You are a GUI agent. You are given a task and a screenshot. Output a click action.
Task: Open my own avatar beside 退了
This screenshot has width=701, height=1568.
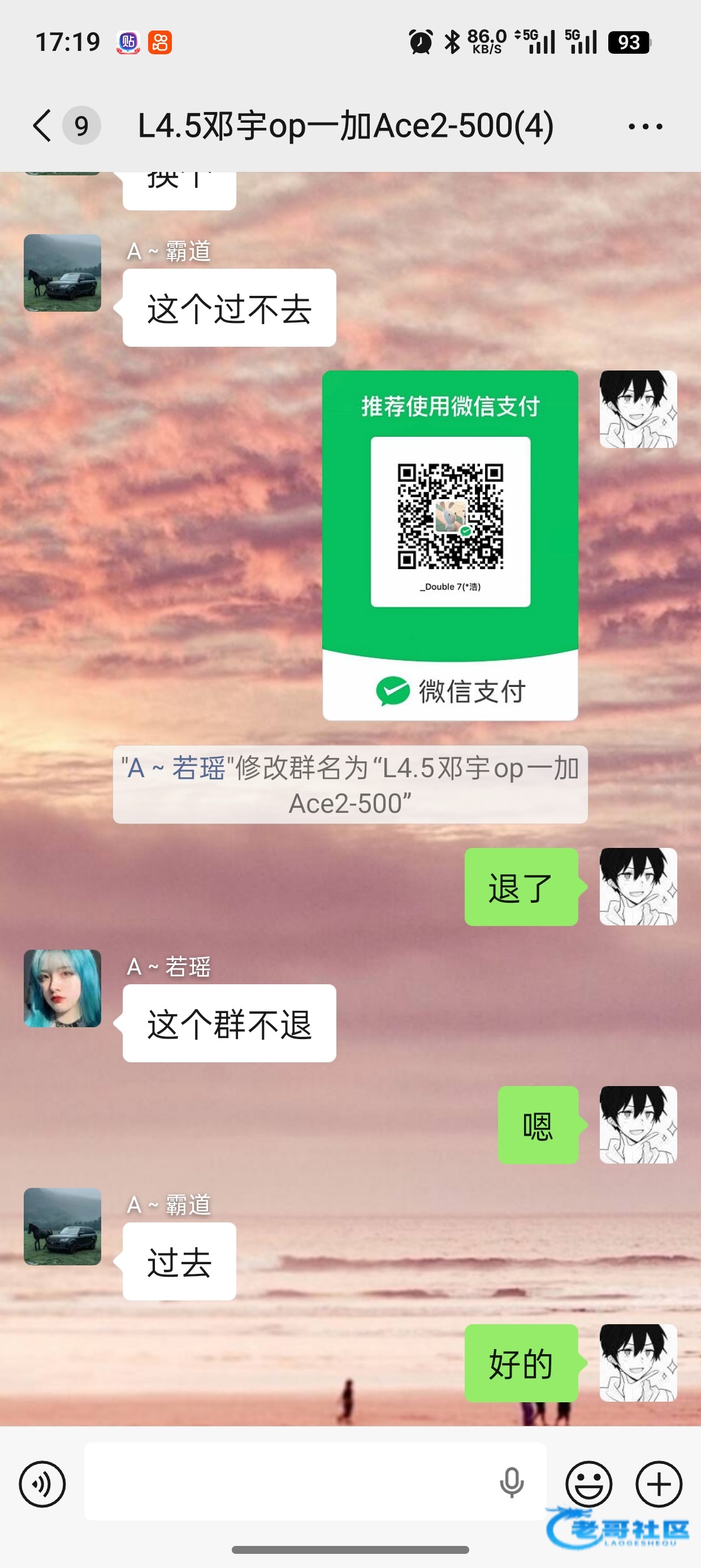click(x=638, y=886)
